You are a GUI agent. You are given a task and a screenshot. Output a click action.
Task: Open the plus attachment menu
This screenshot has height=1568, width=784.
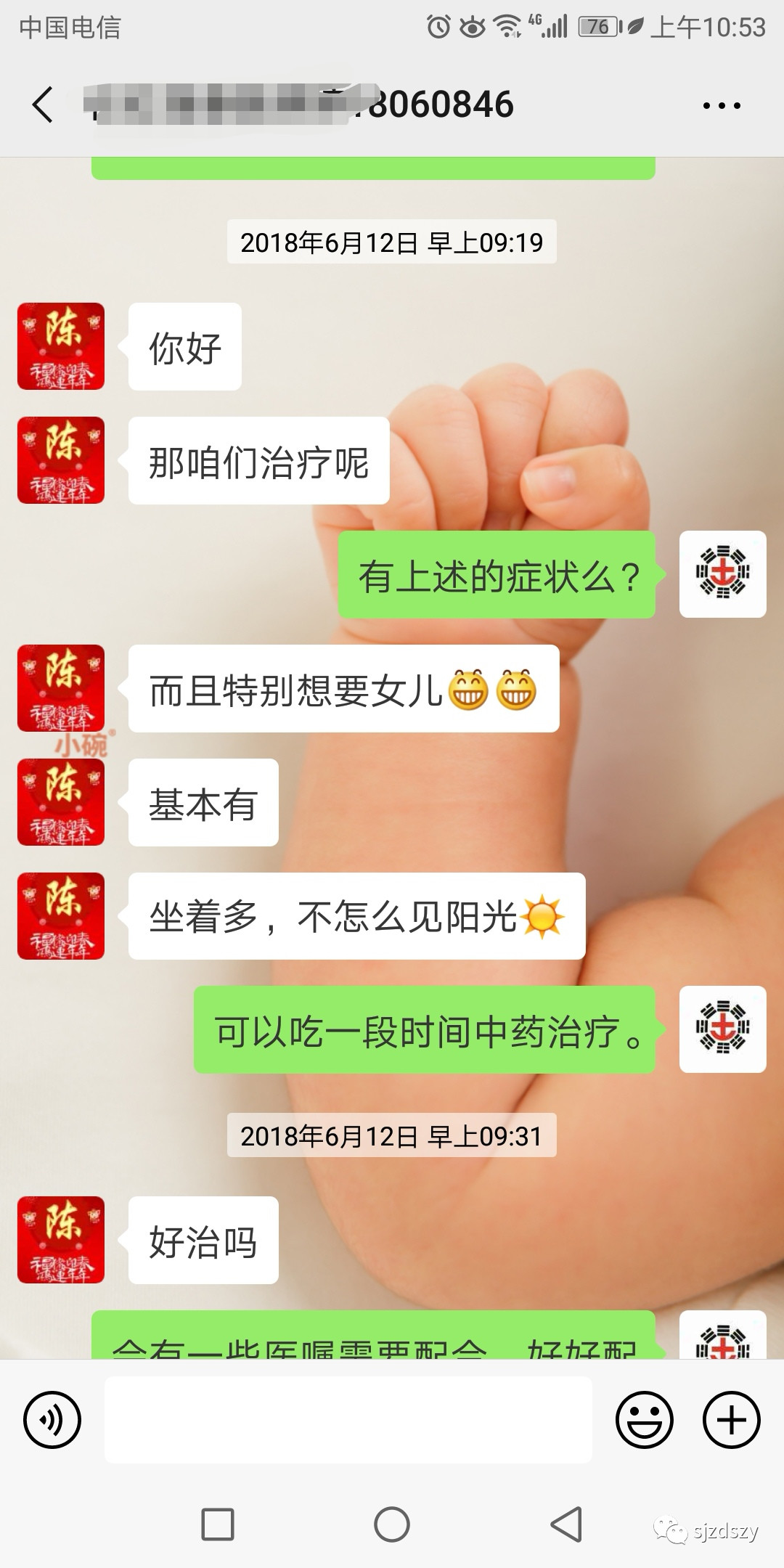(x=732, y=1420)
